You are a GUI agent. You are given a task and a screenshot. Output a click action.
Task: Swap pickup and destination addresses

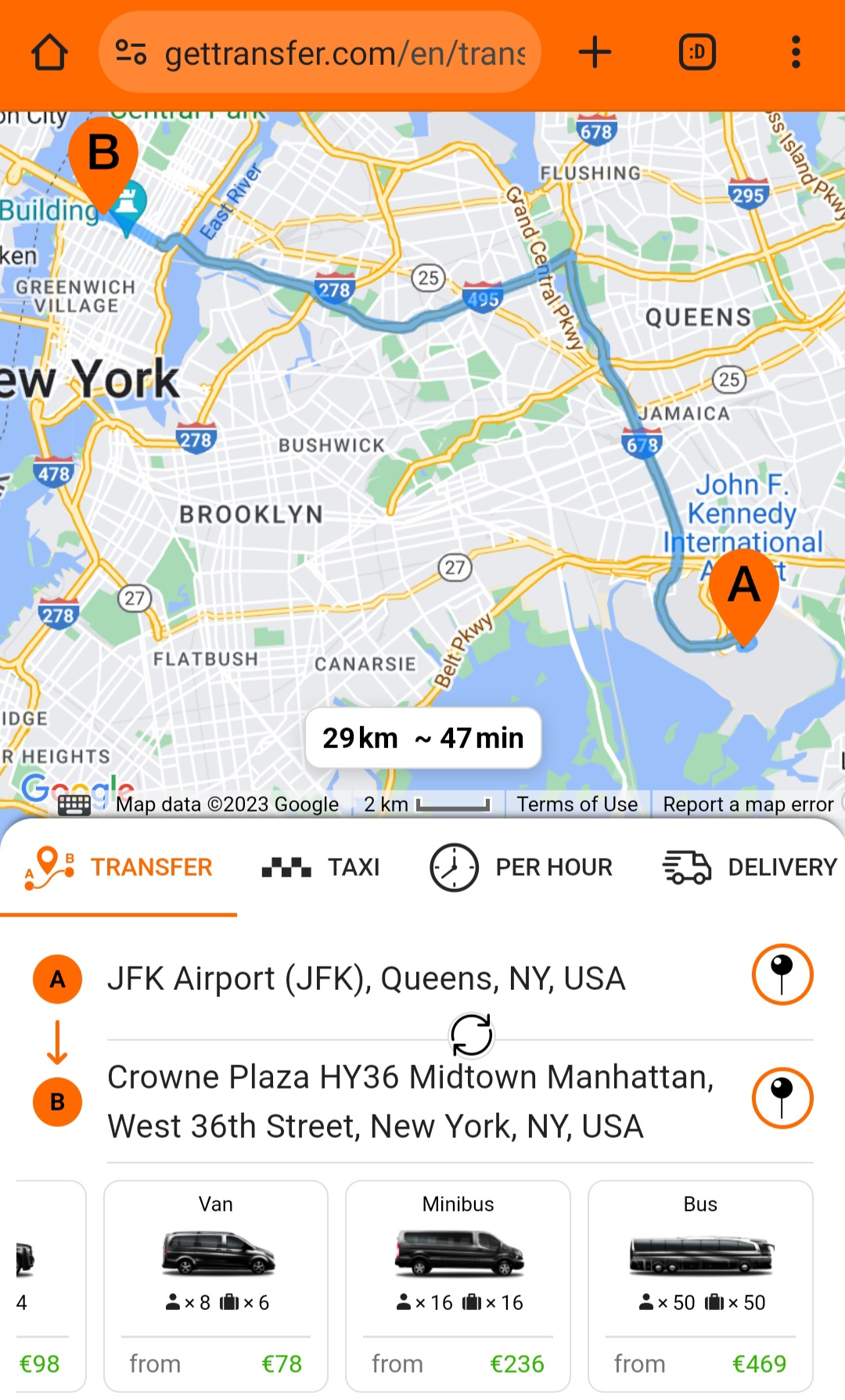pos(471,1035)
